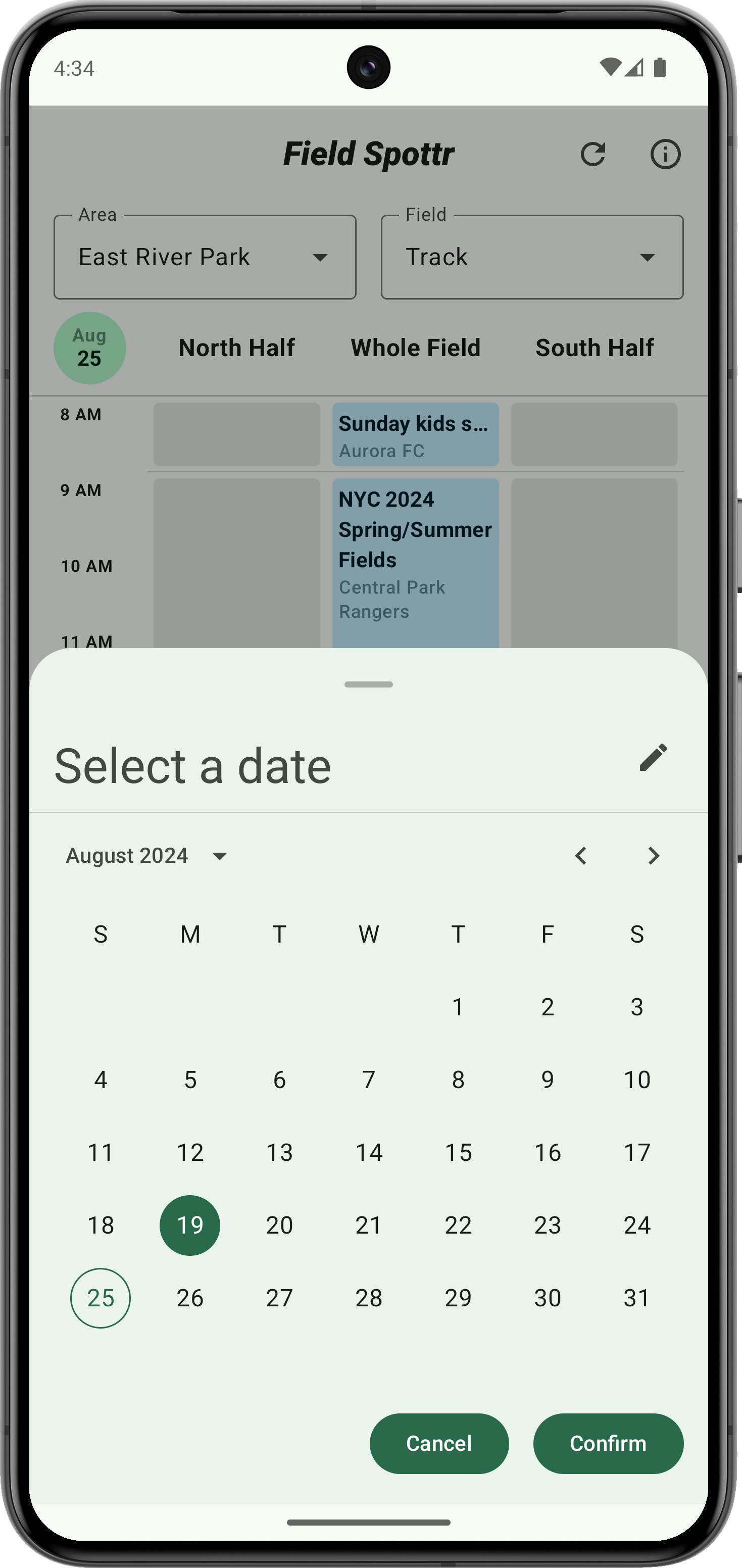Select August 1 in the calendar

[x=458, y=1007]
